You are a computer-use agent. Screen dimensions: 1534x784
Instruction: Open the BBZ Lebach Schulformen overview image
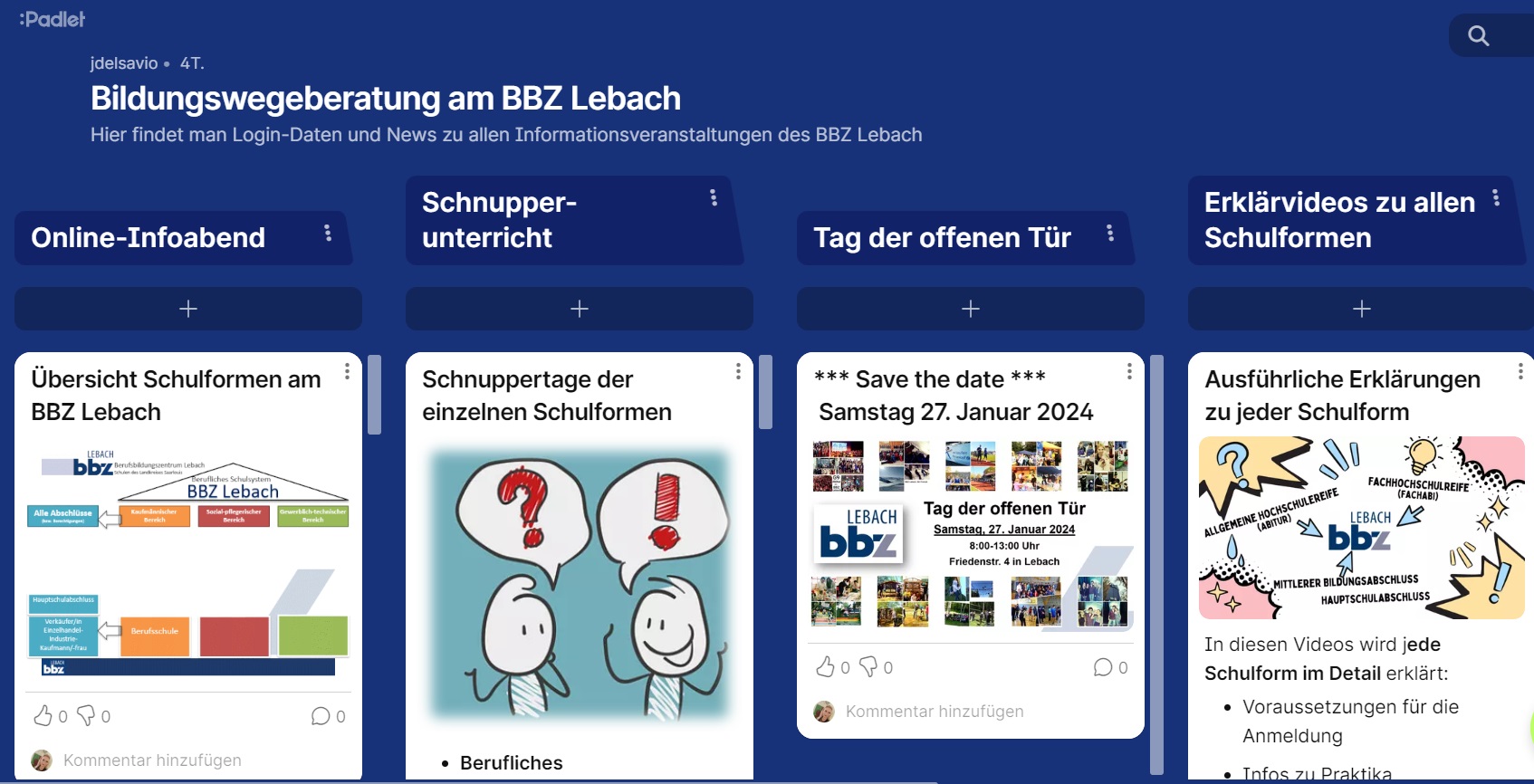click(188, 563)
